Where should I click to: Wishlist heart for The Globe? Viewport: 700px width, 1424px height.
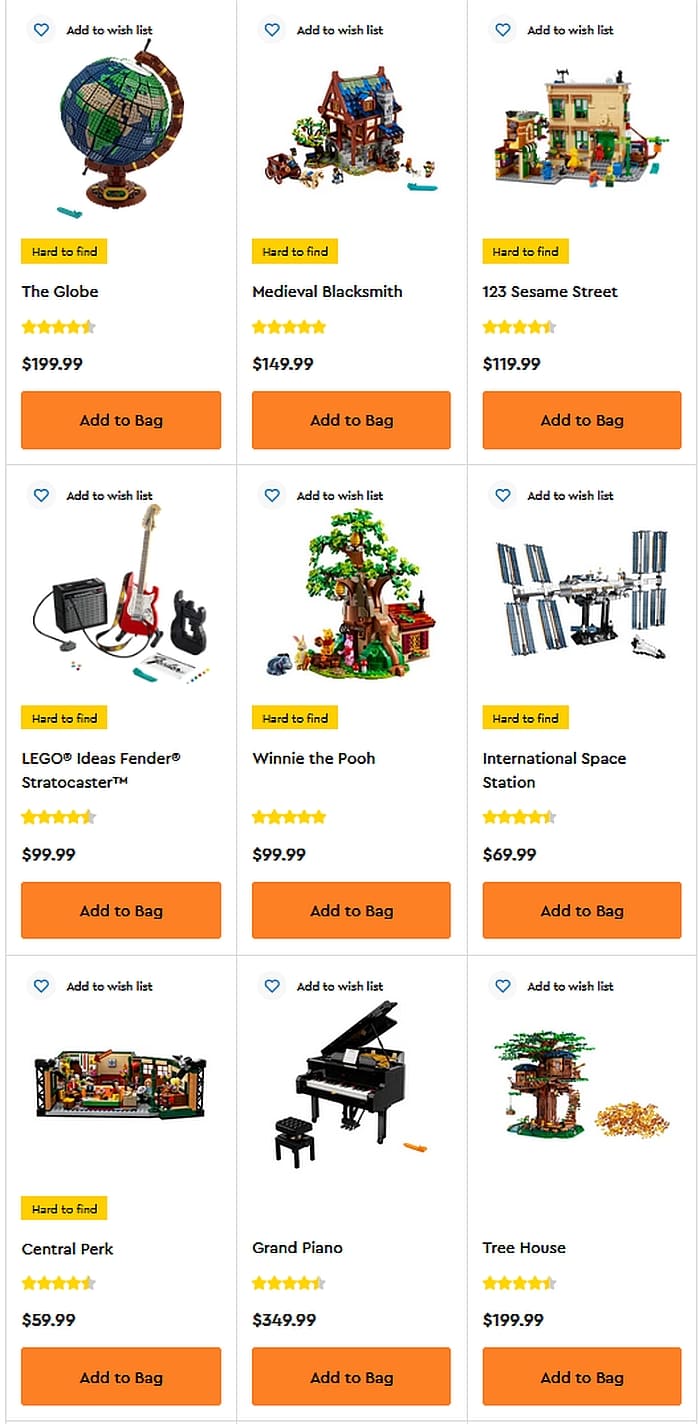41,30
